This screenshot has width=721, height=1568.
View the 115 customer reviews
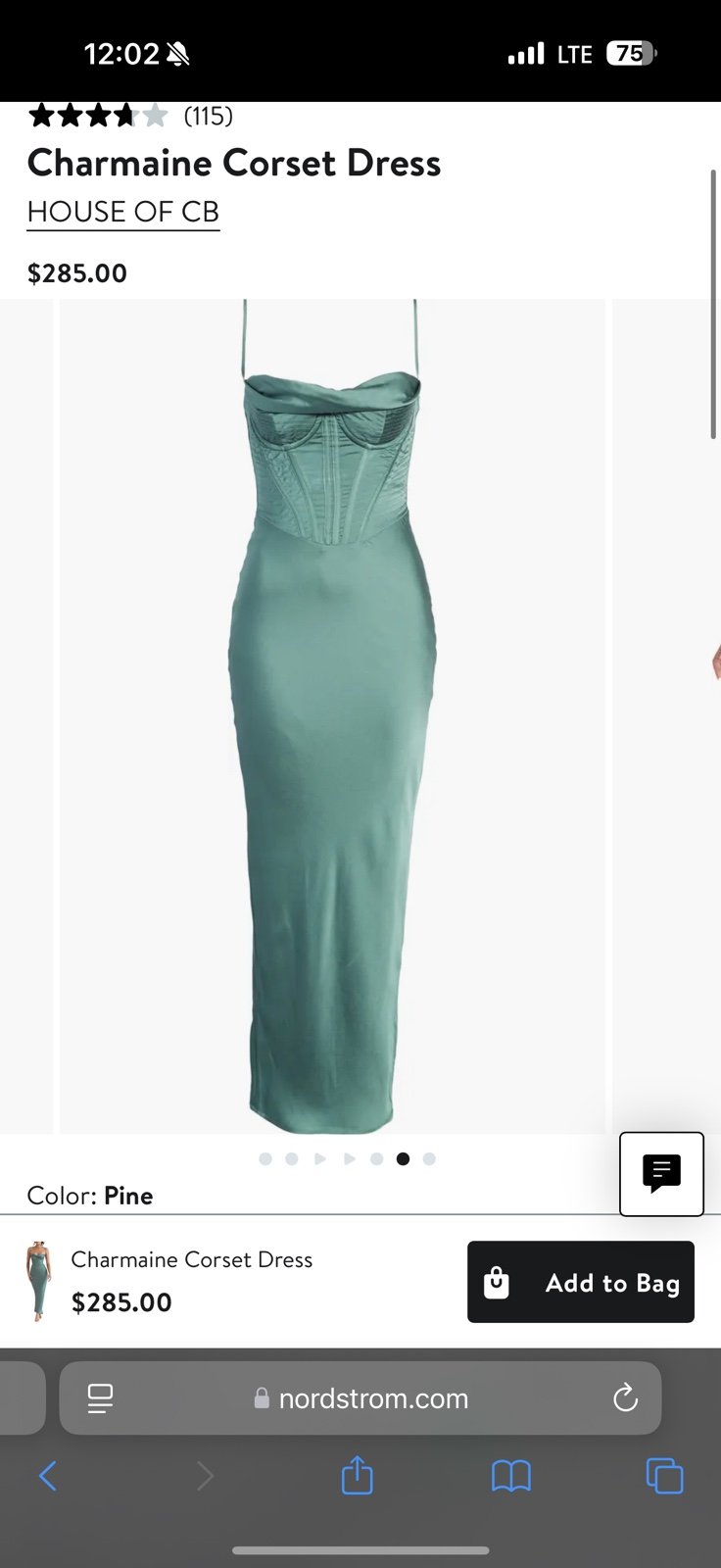coord(208,116)
